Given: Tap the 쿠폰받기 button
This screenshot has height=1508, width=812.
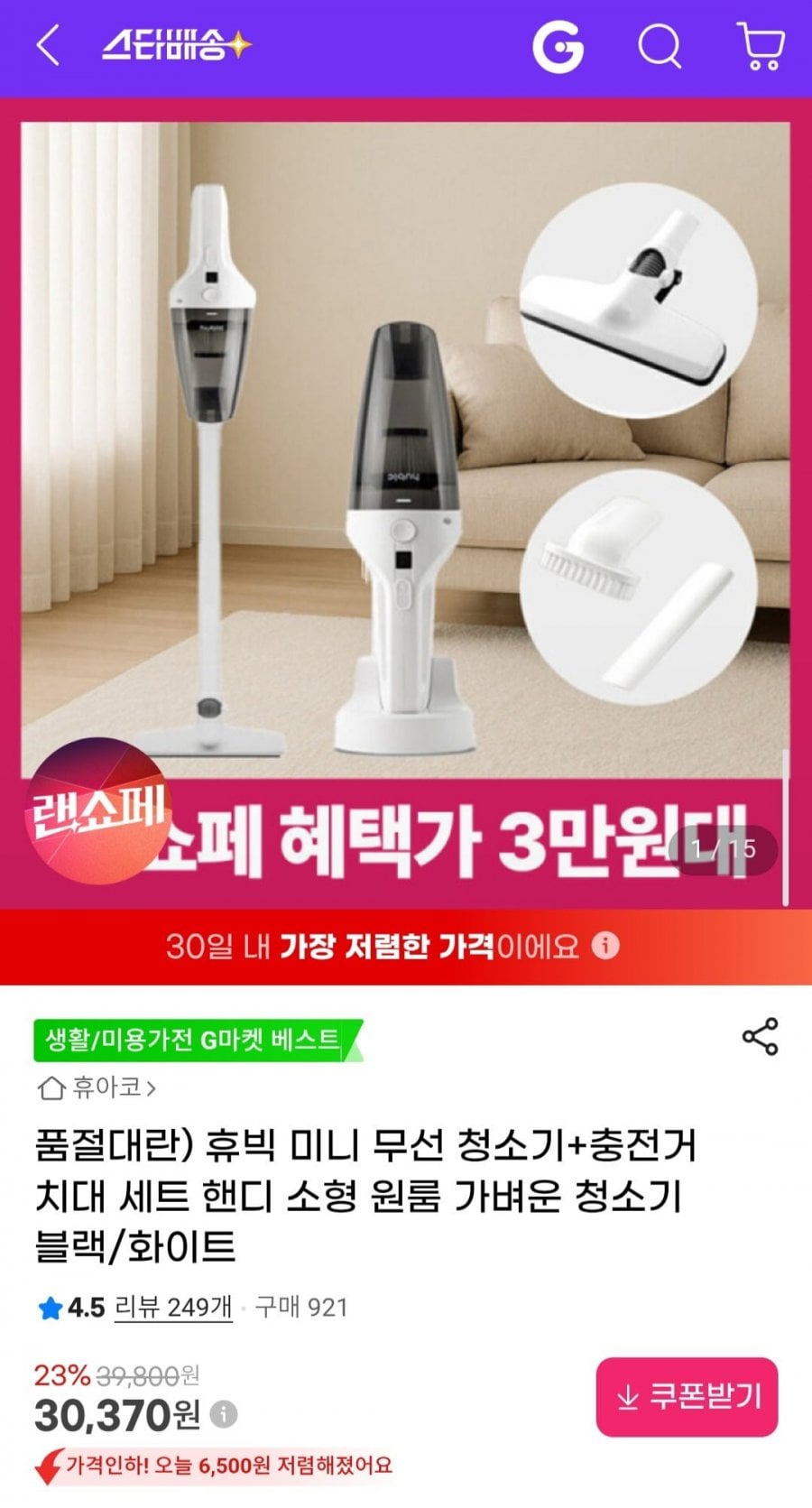Looking at the screenshot, I should pos(687,1397).
